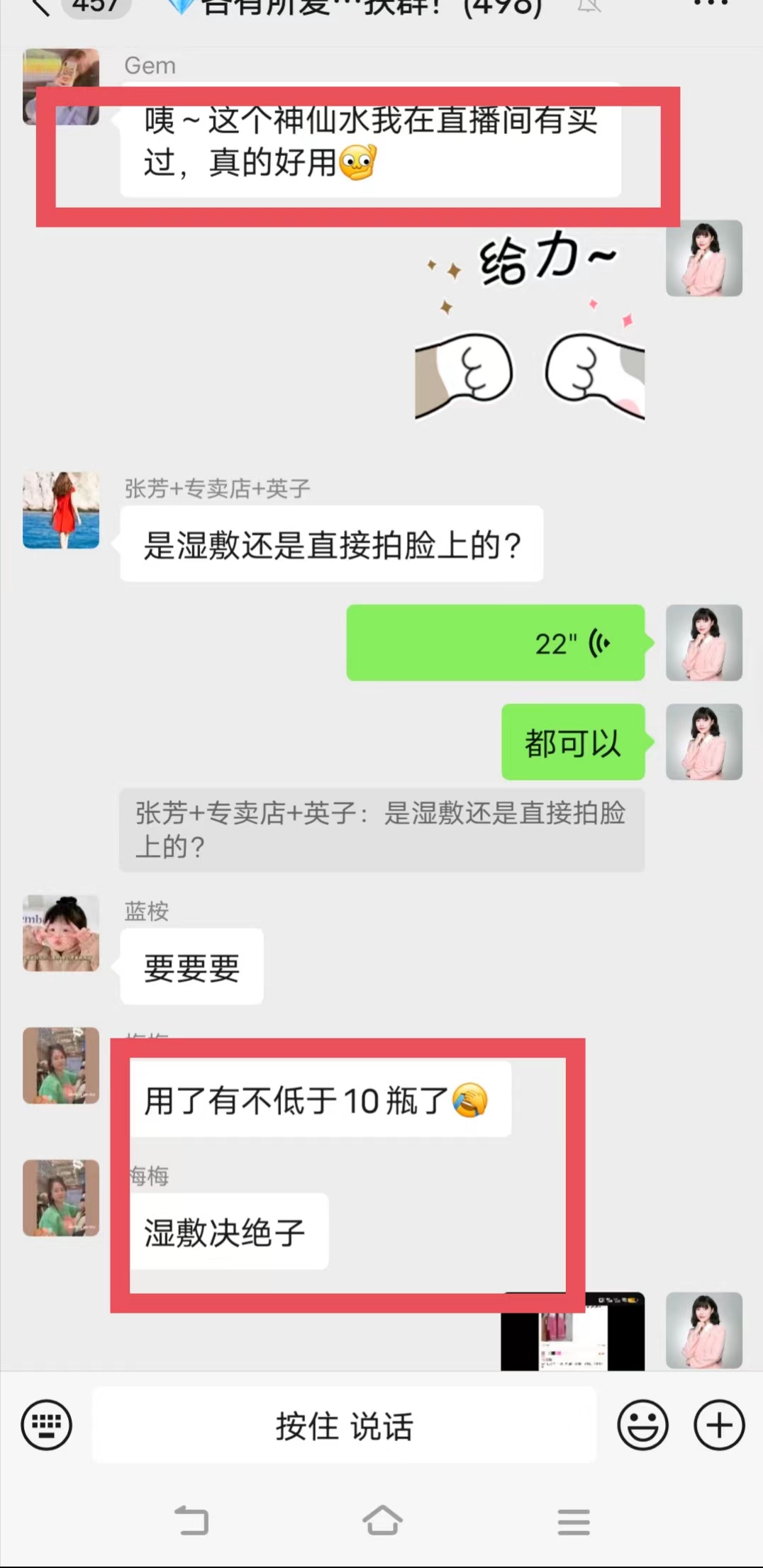Play the 22-second voice message
763x1568 pixels.
[x=495, y=643]
